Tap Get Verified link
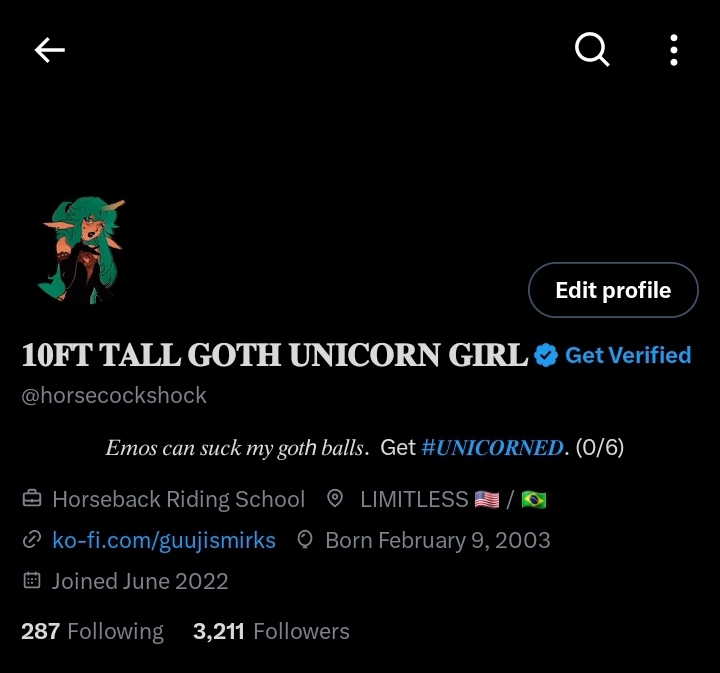The width and height of the screenshot is (720, 673). [x=628, y=355]
